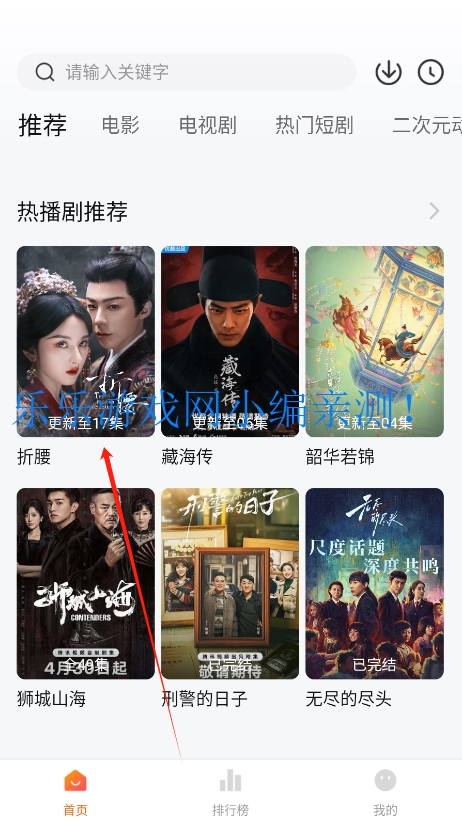This screenshot has height=821, width=462.
Task: Select the 推荐 tab
Action: point(42,125)
